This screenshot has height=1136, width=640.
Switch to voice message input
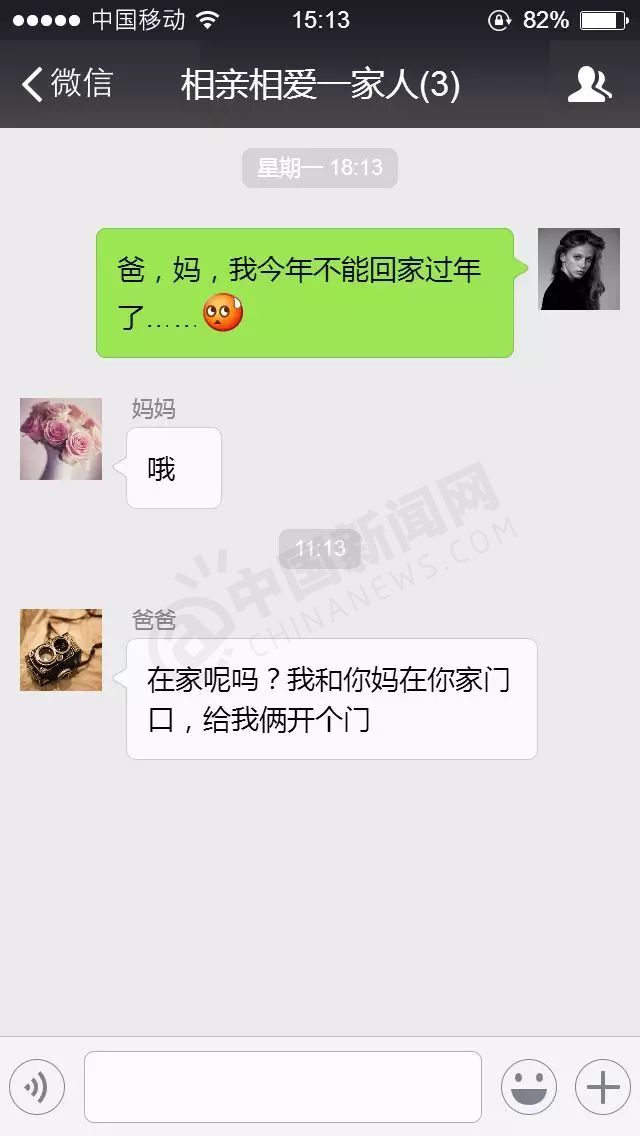[x=37, y=1087]
